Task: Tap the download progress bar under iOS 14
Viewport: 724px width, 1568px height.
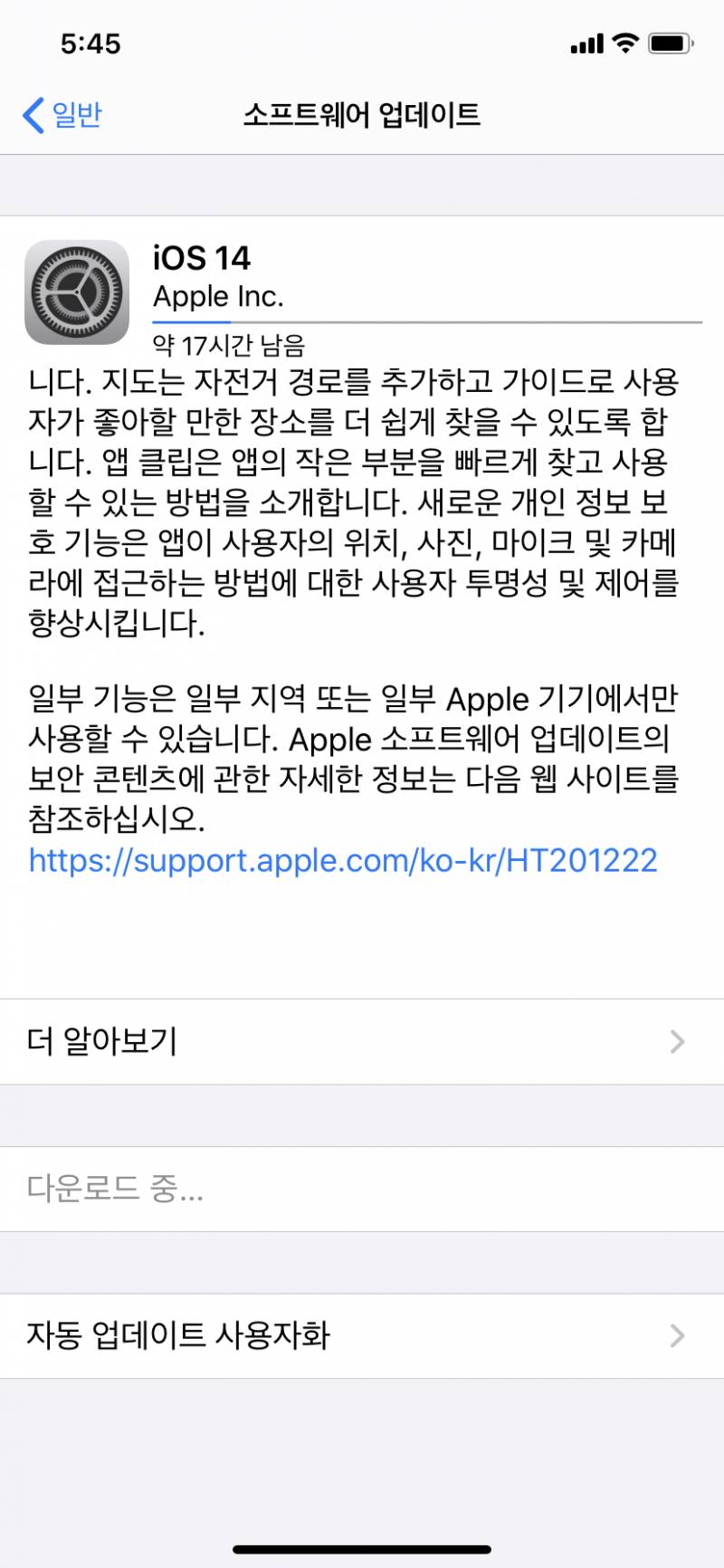Action: [425, 320]
